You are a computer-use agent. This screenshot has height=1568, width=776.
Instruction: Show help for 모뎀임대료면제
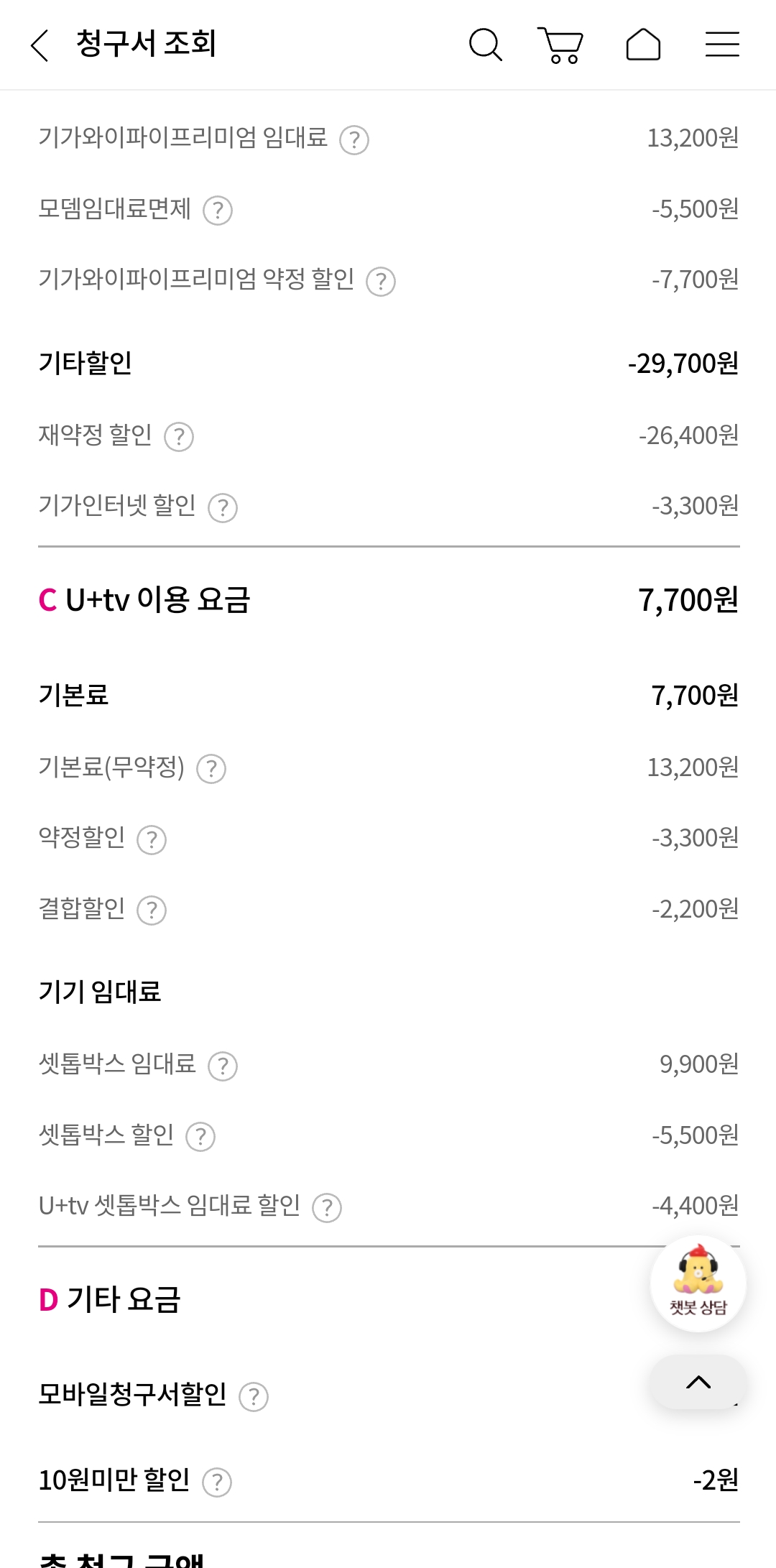pos(218,211)
